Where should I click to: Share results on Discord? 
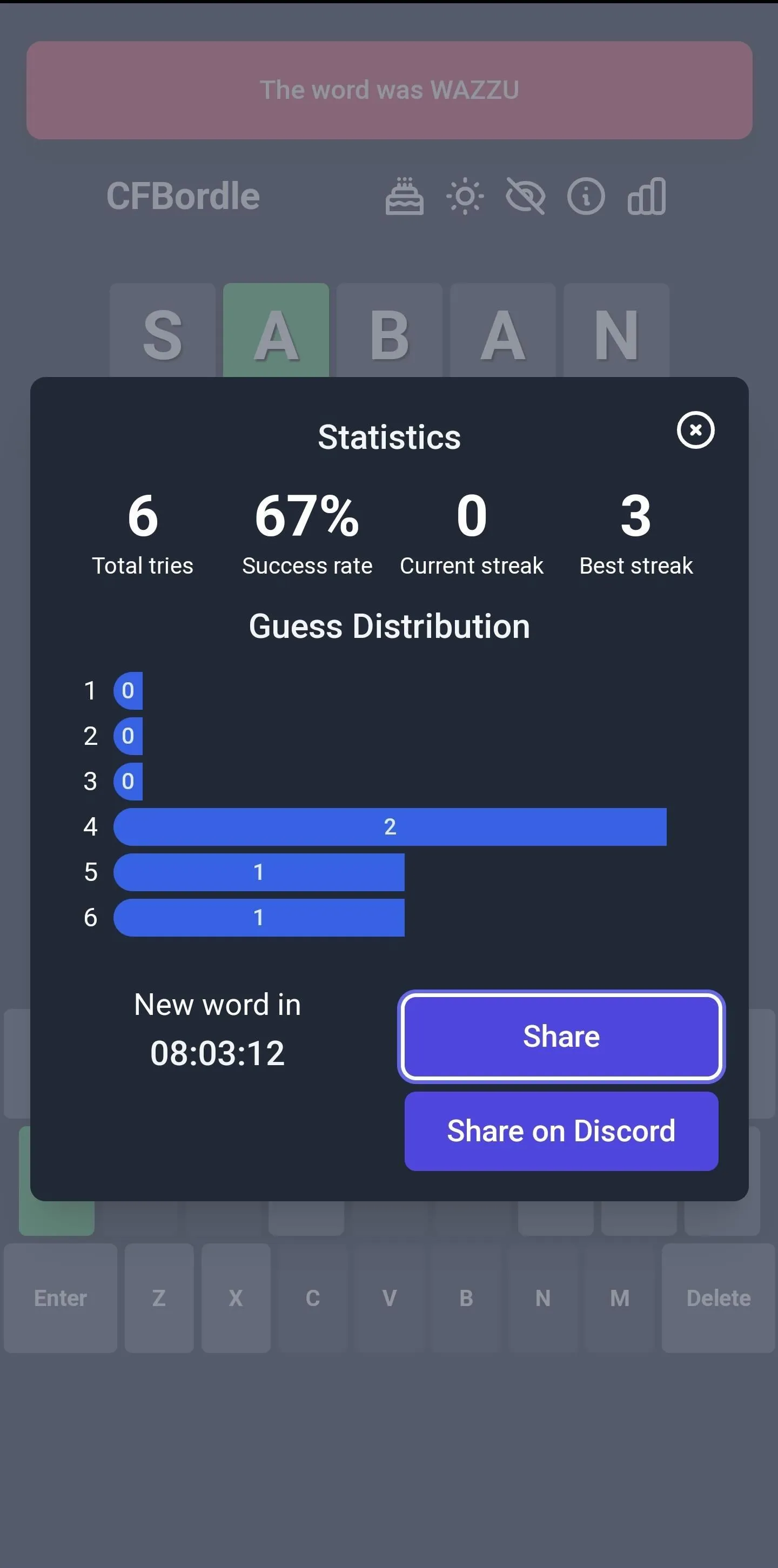tap(561, 1131)
